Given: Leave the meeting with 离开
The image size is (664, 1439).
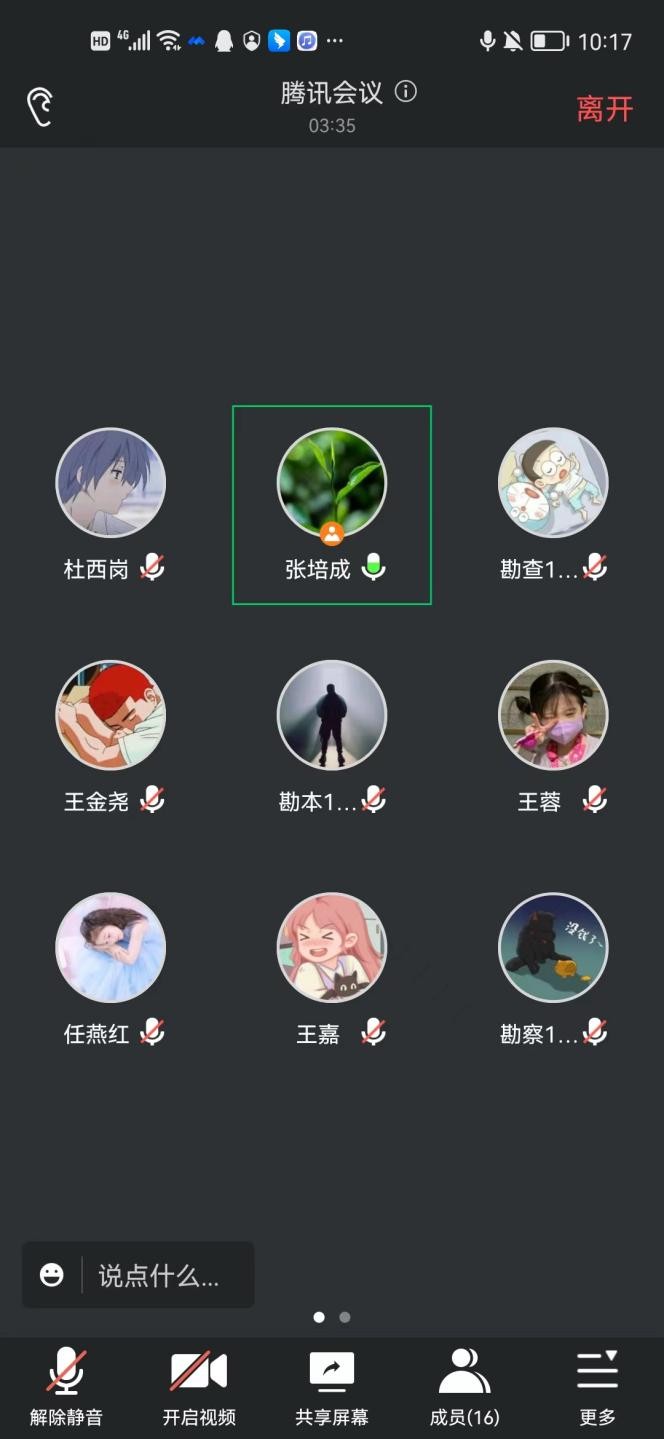Looking at the screenshot, I should coord(605,108).
